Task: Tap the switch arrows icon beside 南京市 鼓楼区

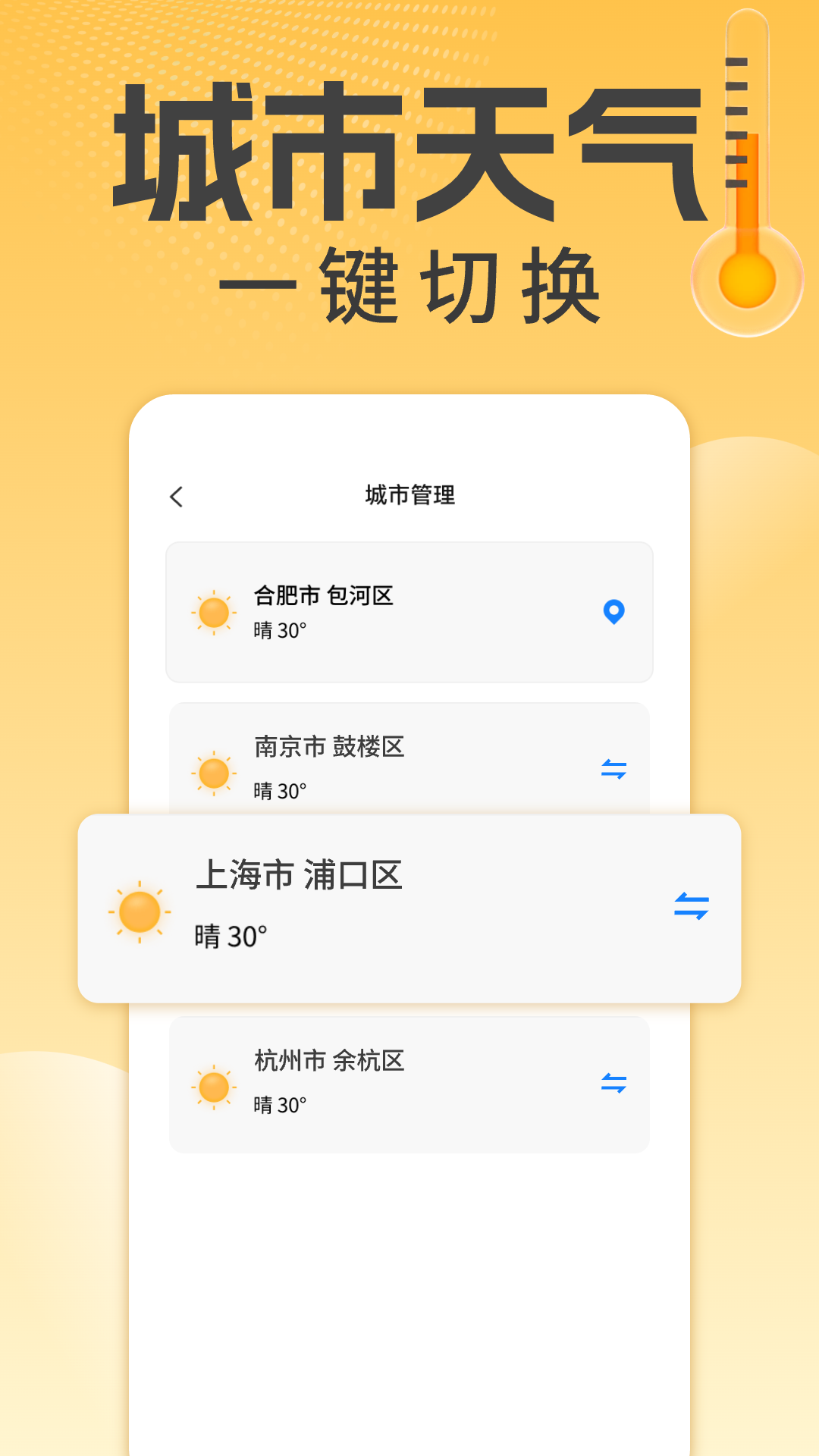Action: pos(616,768)
